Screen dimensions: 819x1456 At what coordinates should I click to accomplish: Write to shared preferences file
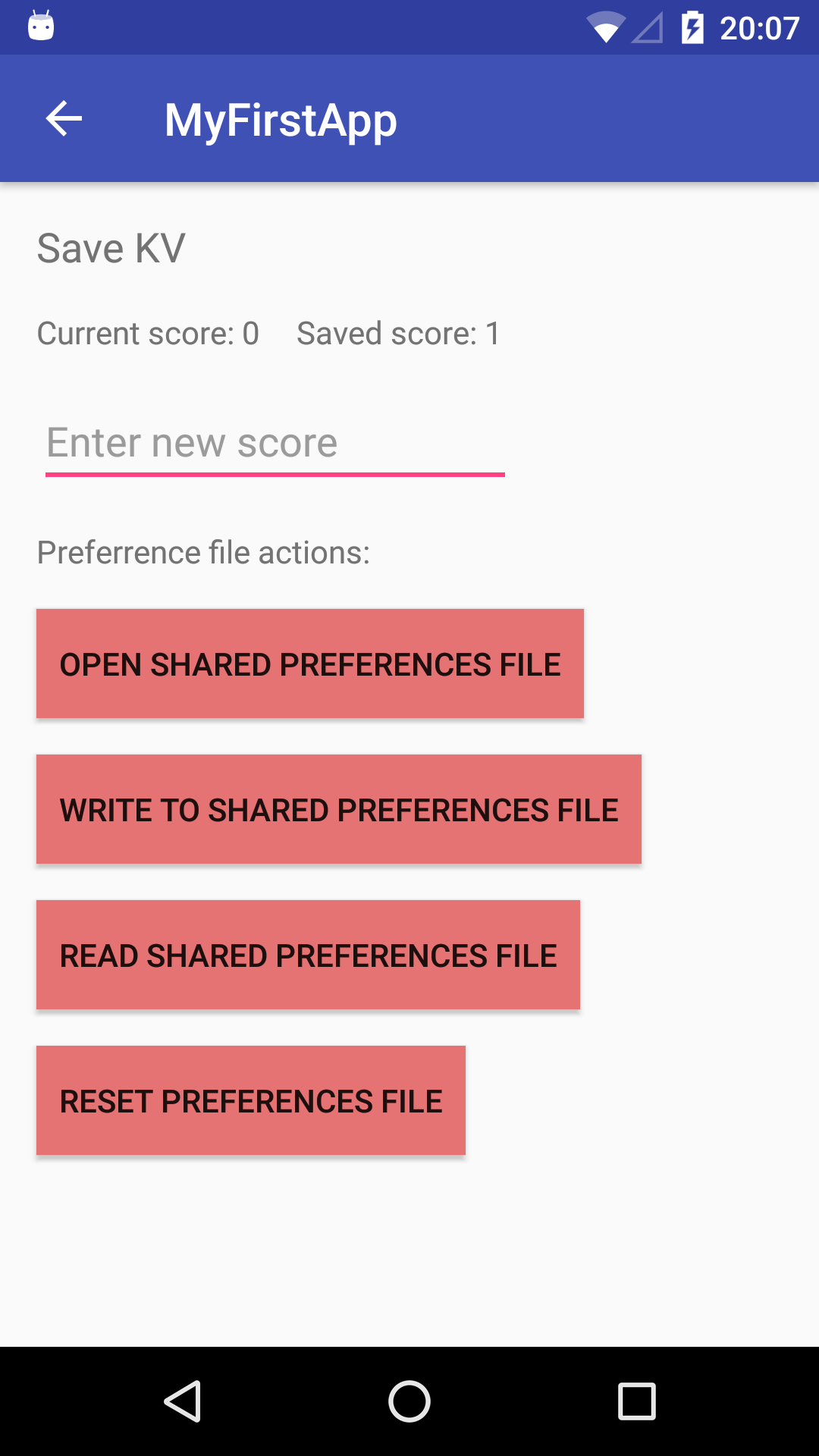point(339,810)
